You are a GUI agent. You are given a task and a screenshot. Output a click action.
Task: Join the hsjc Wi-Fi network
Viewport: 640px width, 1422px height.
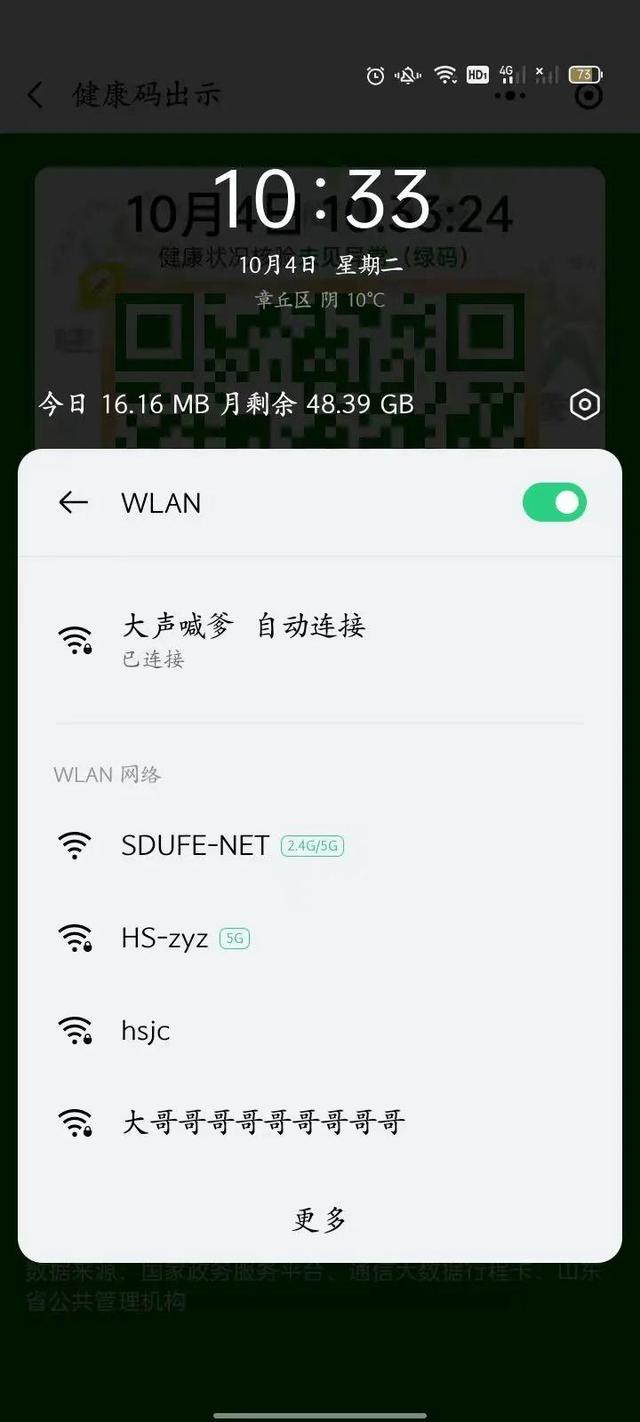pyautogui.click(x=320, y=1030)
